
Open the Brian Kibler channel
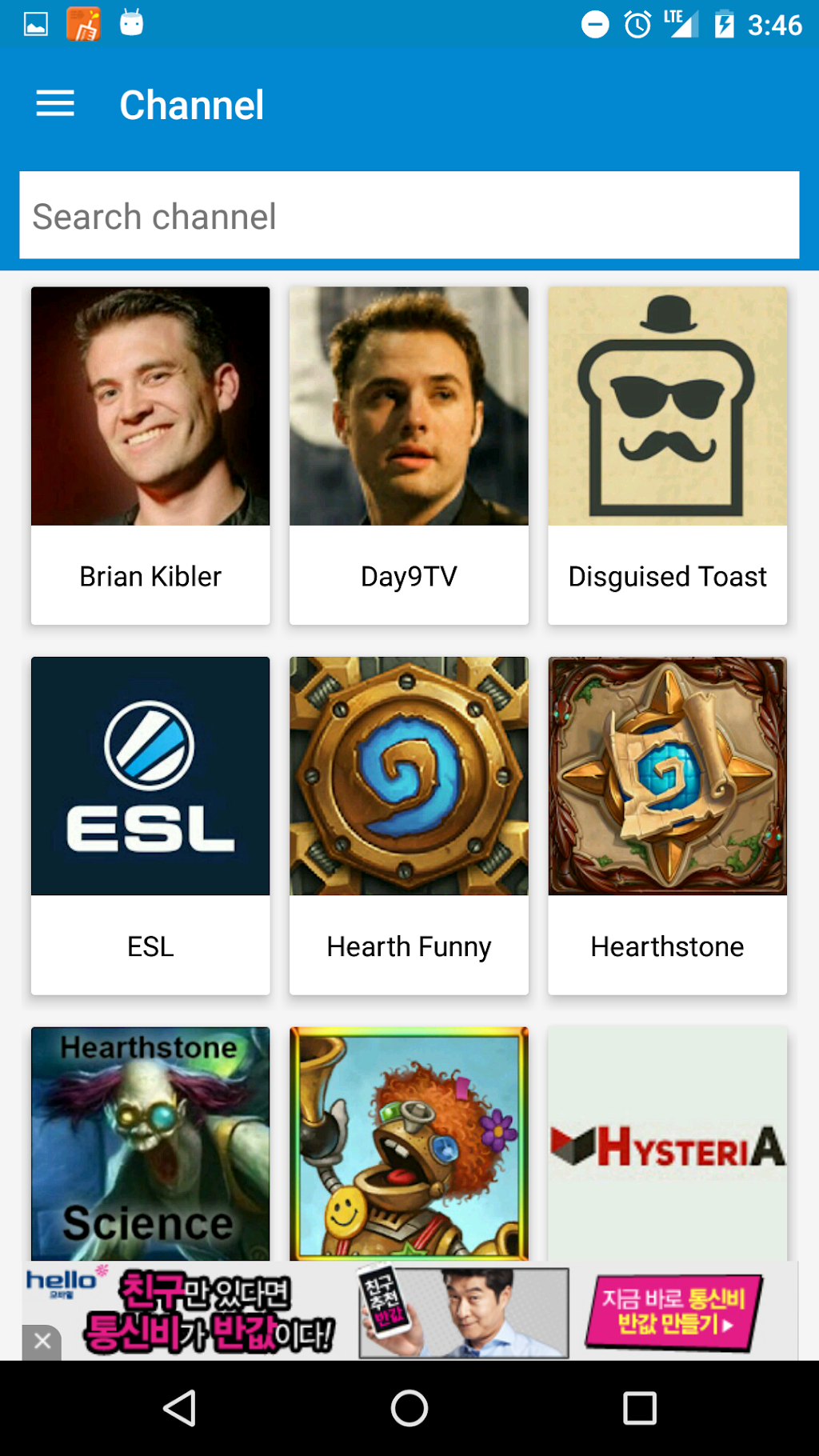pyautogui.click(x=150, y=455)
